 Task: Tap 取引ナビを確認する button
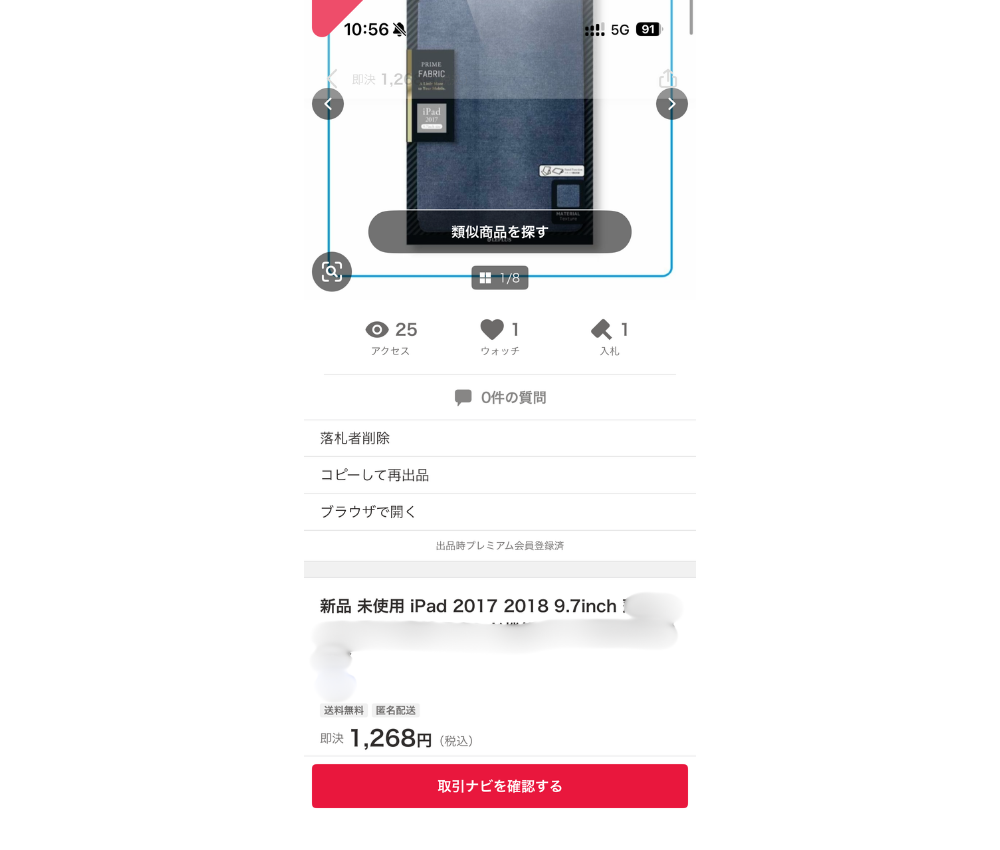(499, 786)
